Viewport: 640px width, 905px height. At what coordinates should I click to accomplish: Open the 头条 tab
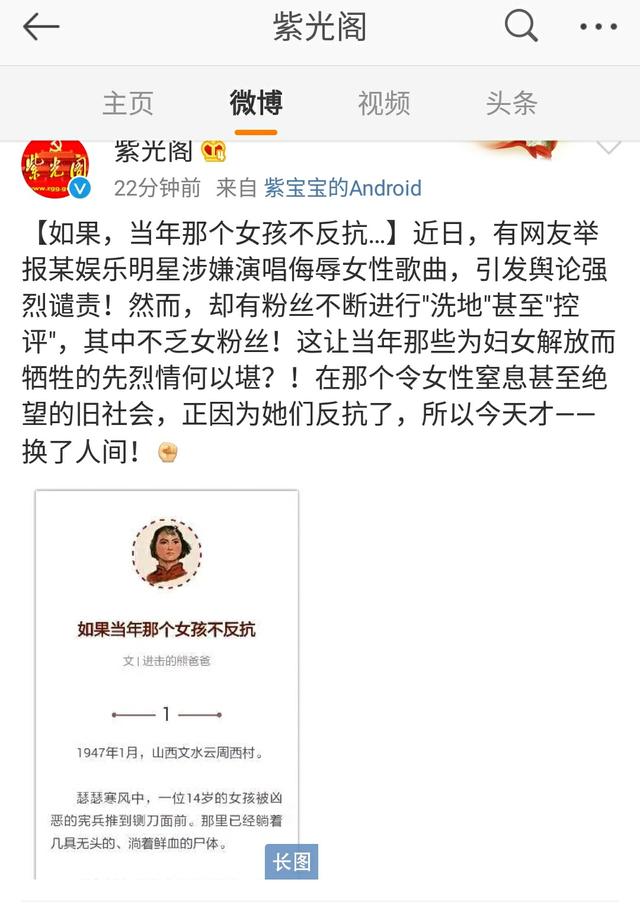click(x=512, y=102)
